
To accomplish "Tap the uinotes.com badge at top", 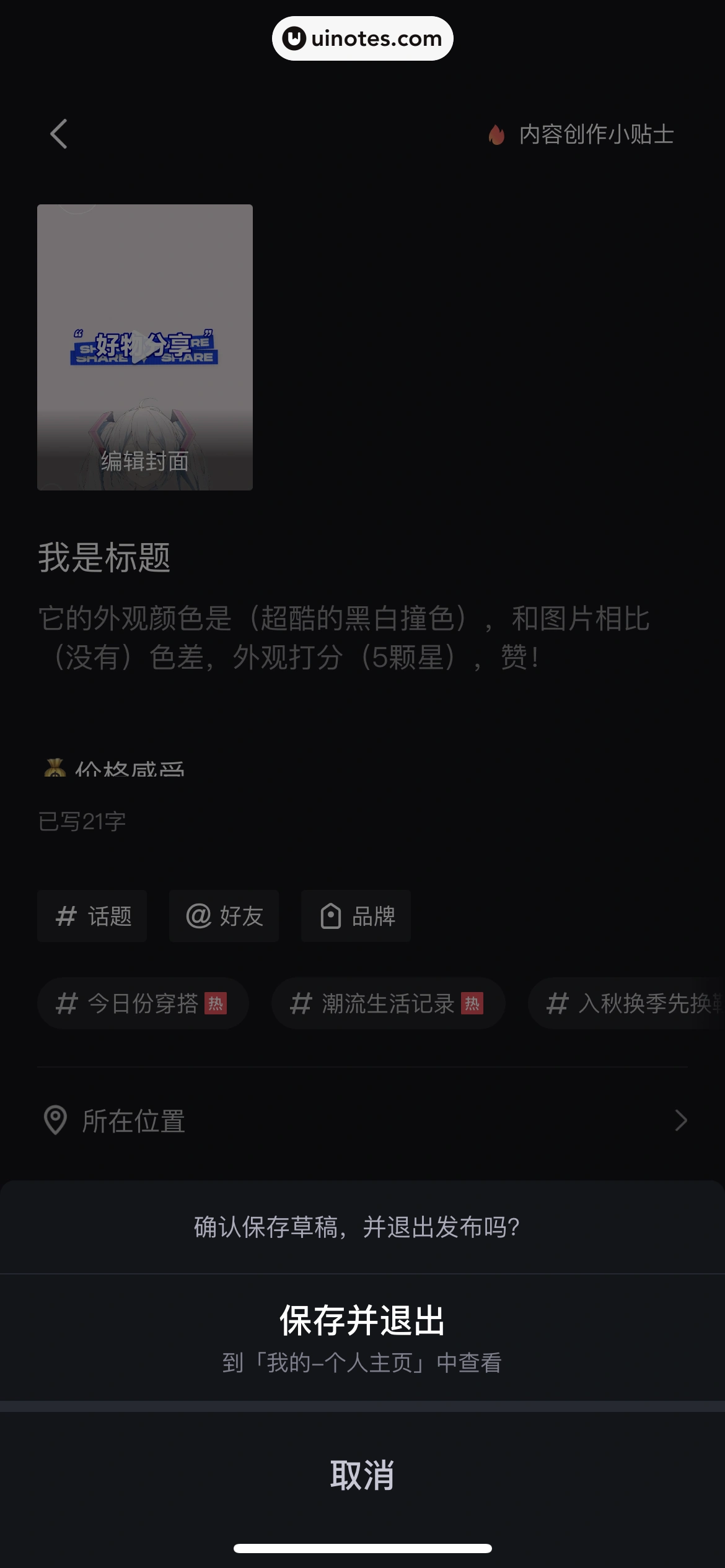I will (x=362, y=38).
